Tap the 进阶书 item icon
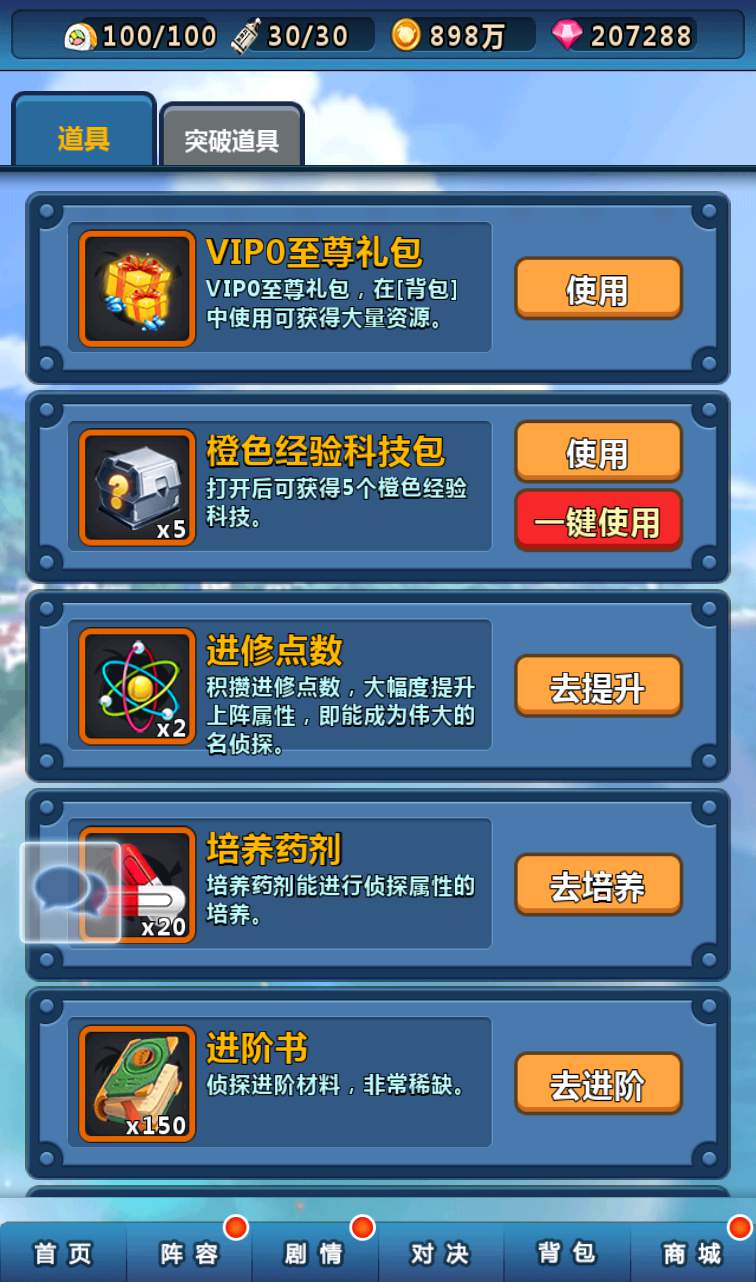 137,1084
